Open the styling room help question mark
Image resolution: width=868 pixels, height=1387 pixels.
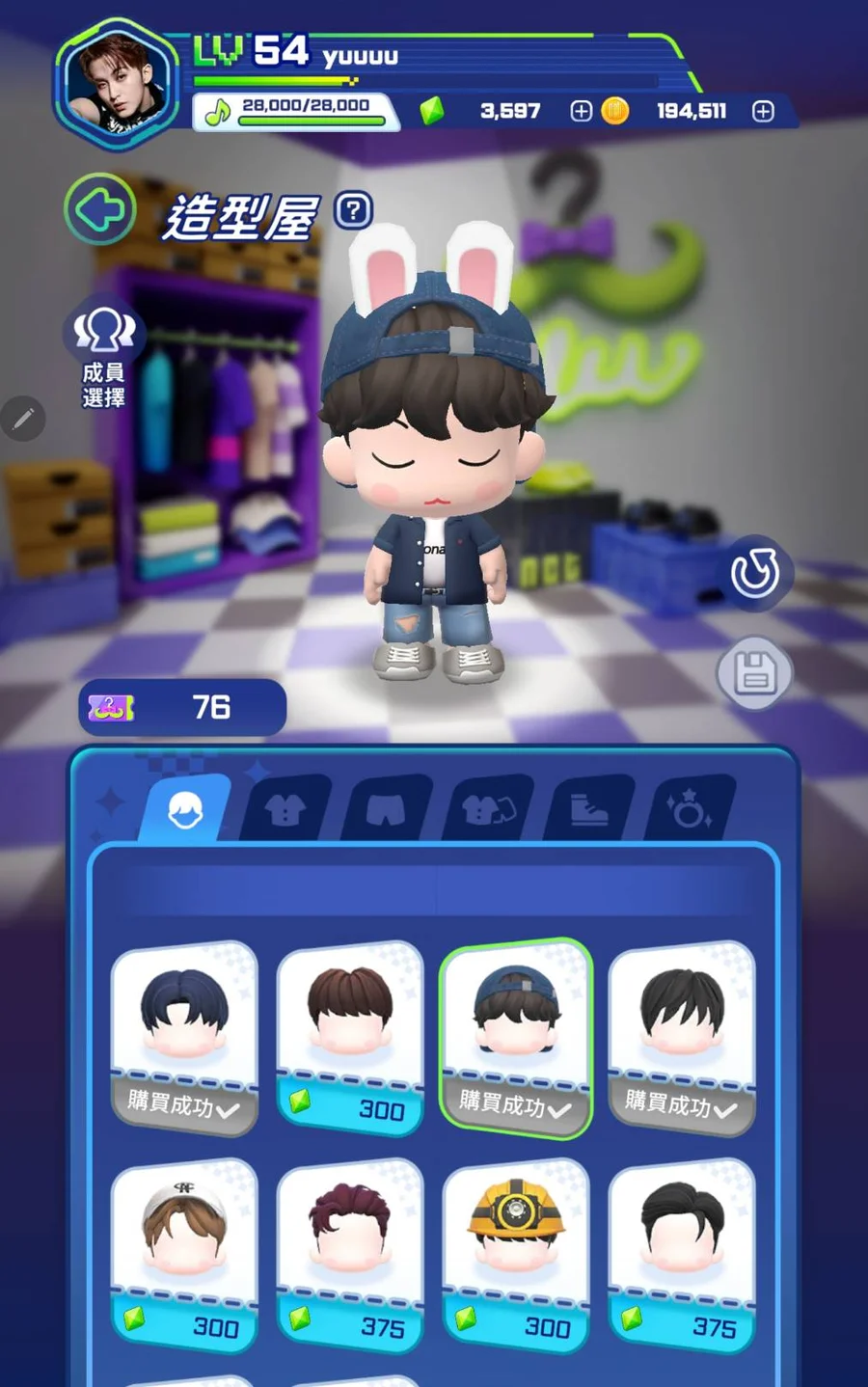(353, 210)
